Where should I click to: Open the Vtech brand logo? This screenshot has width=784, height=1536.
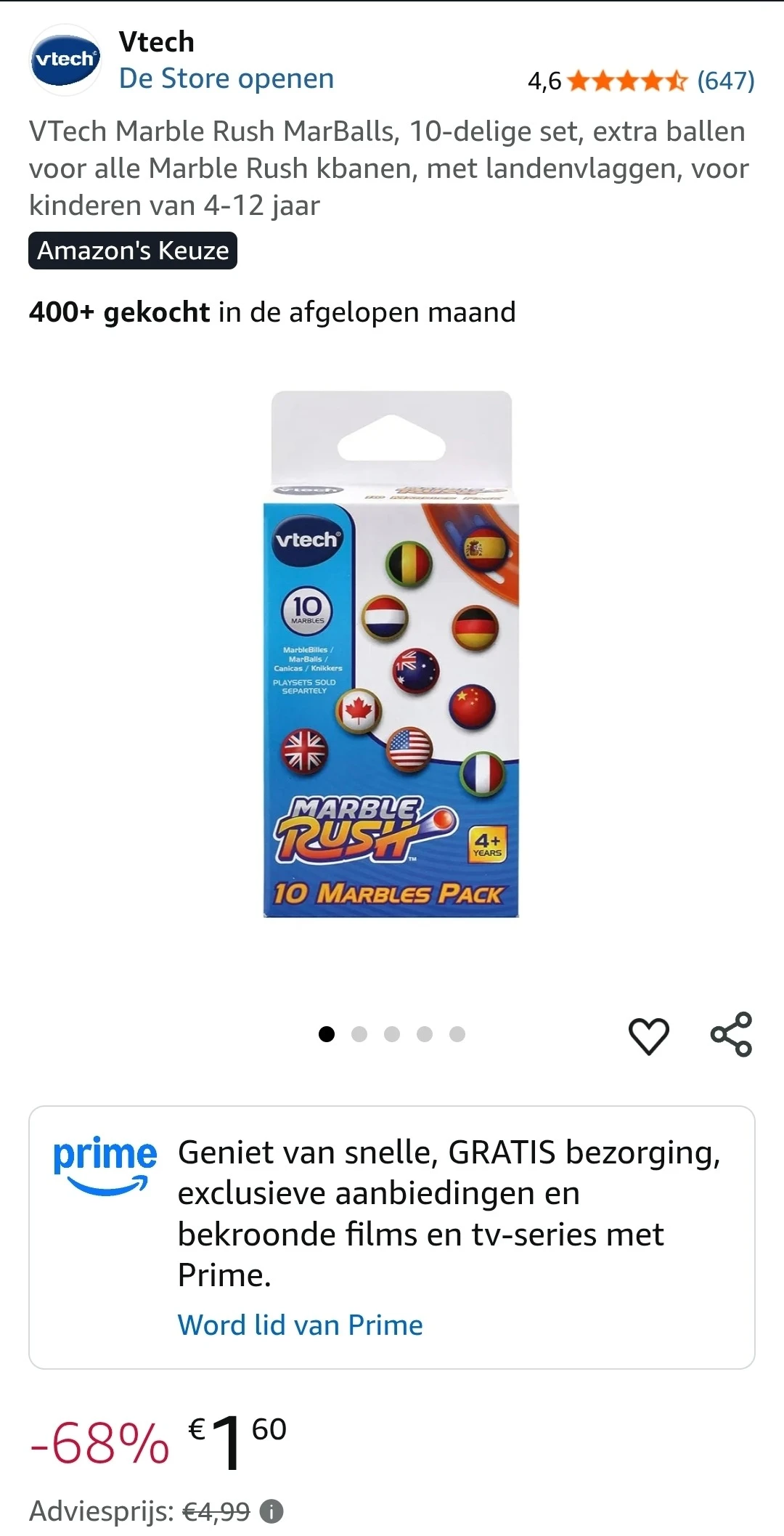tap(65, 60)
